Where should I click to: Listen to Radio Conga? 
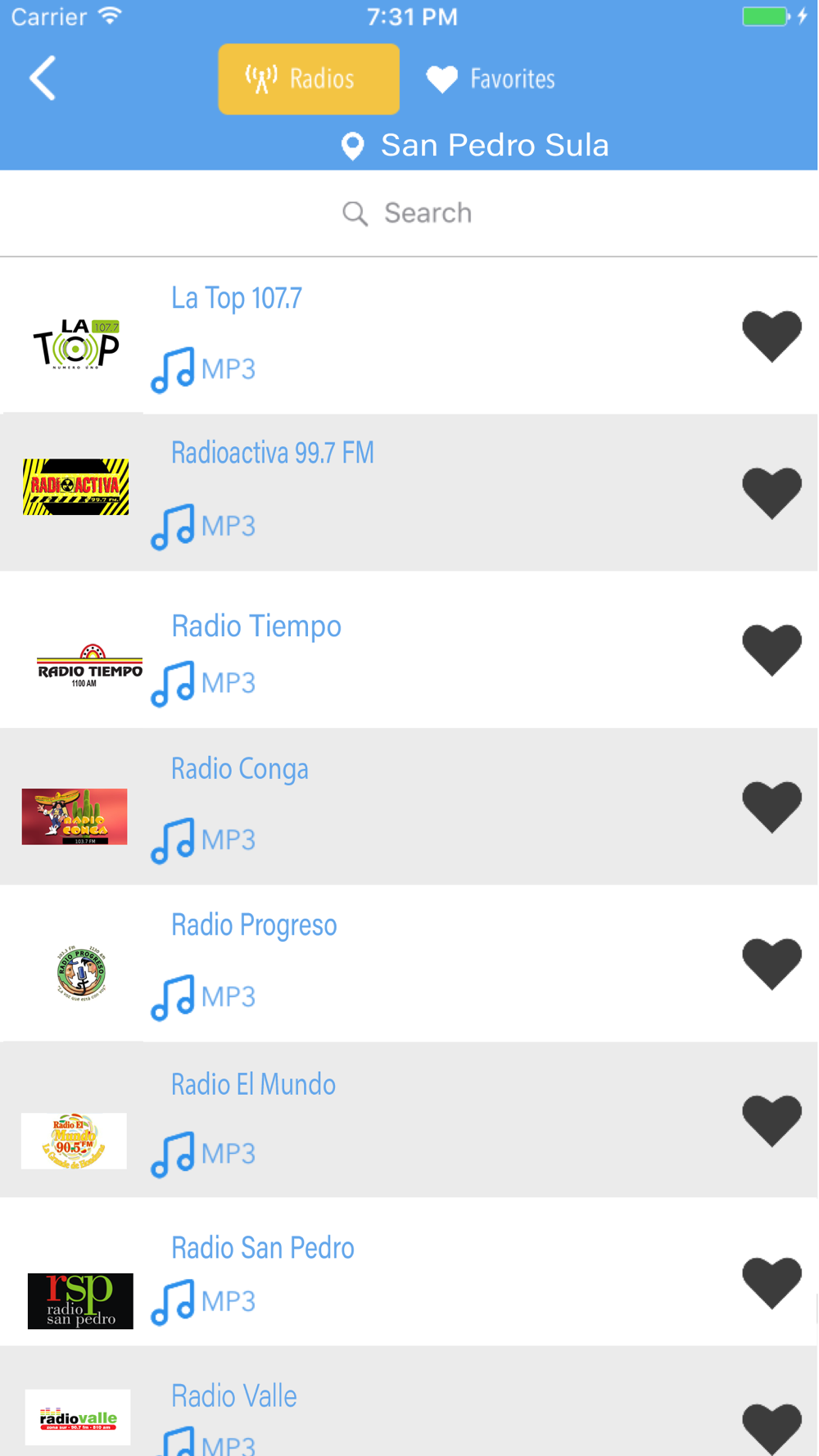tap(409, 807)
